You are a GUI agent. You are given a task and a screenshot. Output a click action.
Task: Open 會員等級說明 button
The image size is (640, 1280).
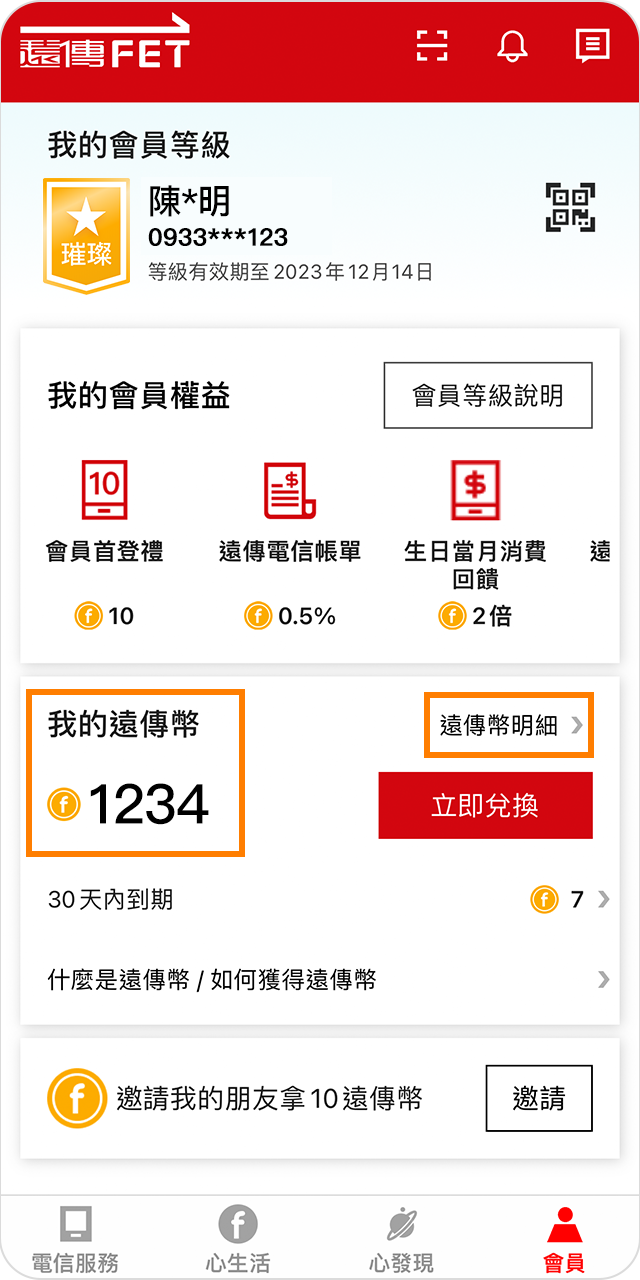488,396
